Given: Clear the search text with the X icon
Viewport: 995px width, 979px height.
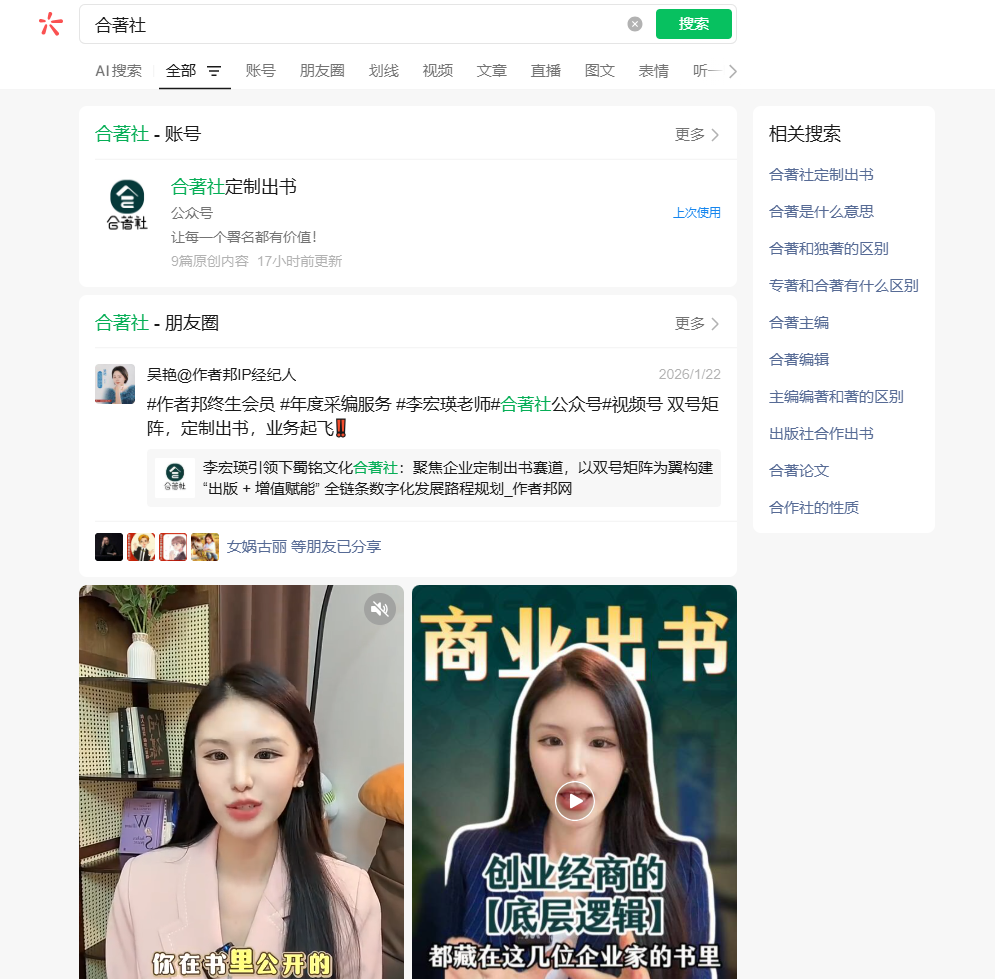Looking at the screenshot, I should click(x=635, y=24).
